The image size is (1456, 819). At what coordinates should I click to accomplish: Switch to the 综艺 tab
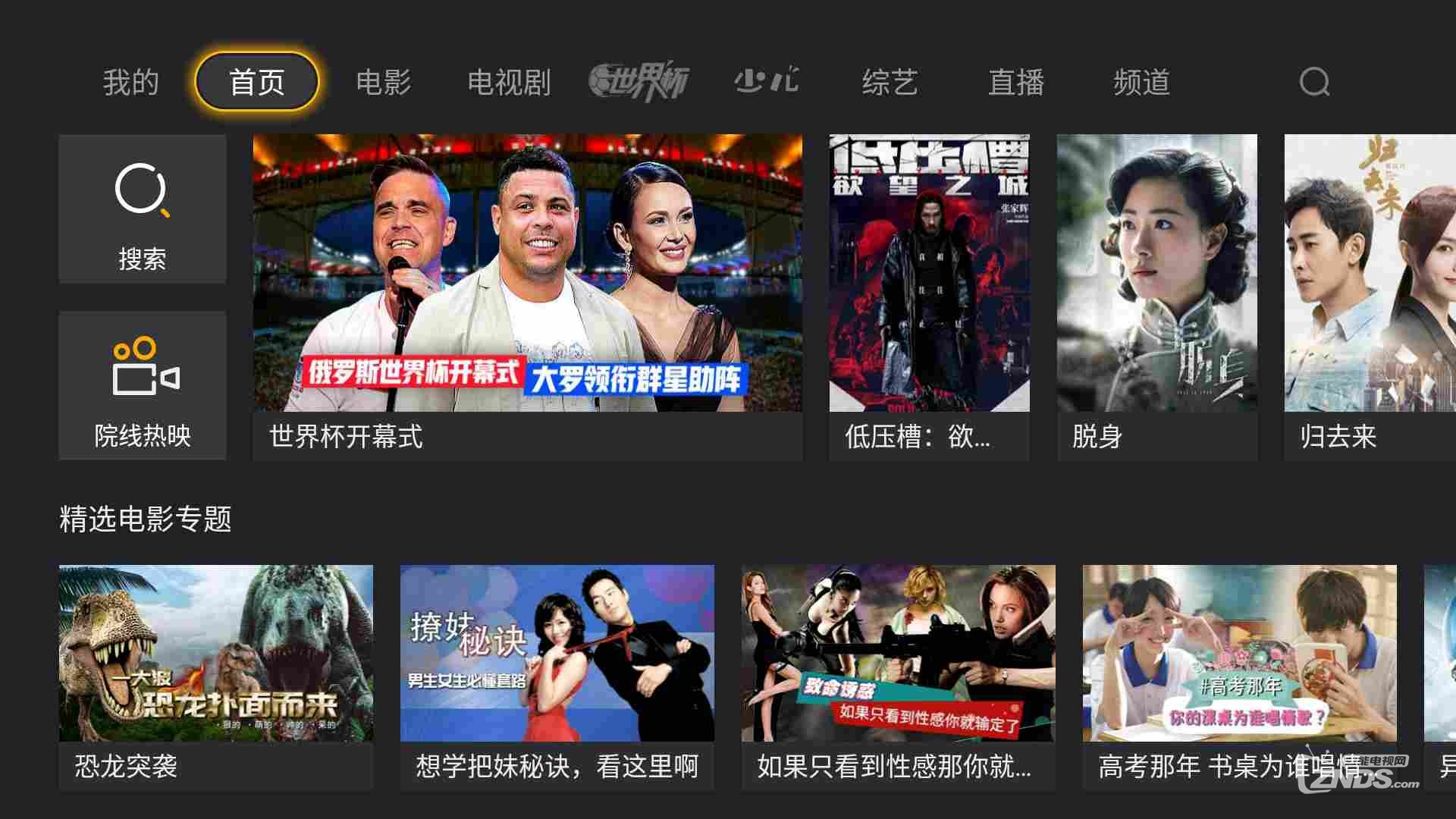890,82
